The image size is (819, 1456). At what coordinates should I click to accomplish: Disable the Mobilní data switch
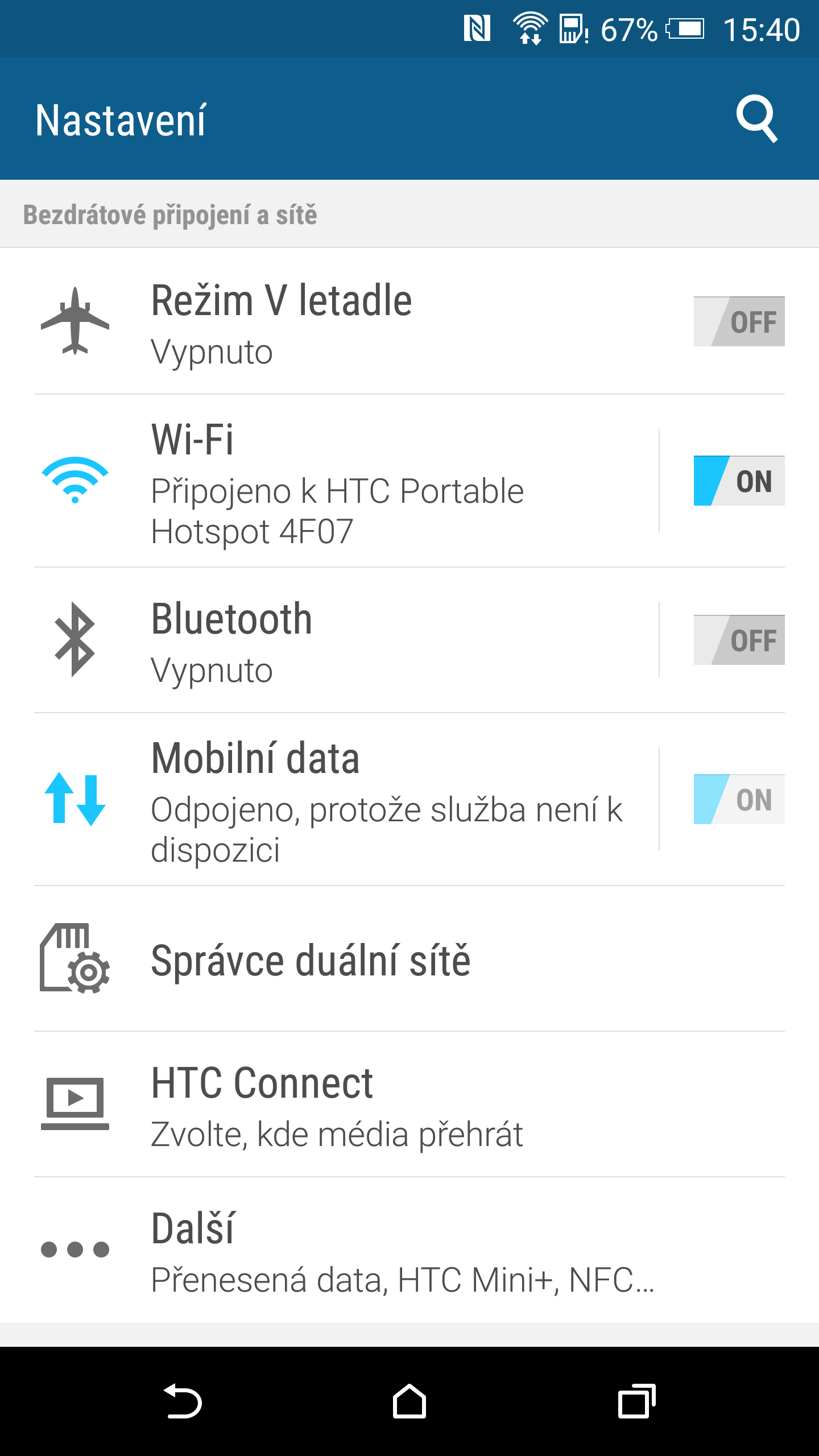tap(739, 799)
